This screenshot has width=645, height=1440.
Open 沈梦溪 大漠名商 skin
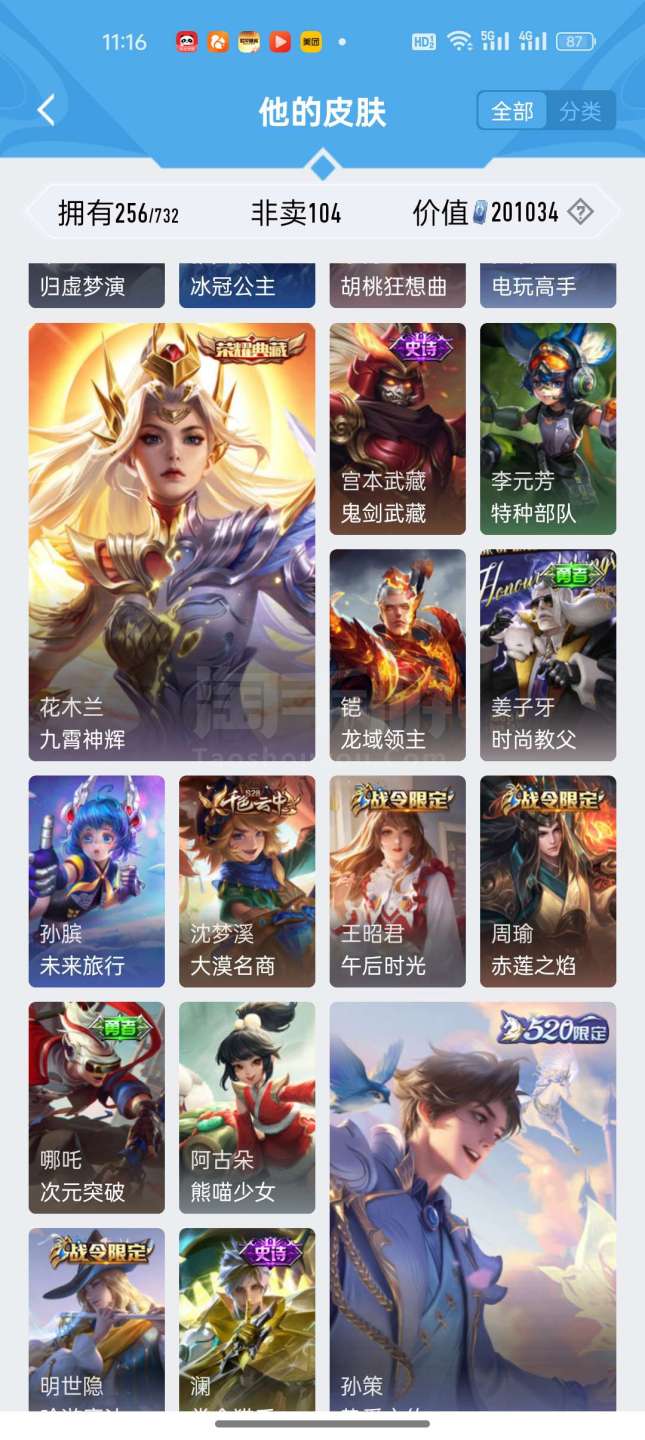246,881
